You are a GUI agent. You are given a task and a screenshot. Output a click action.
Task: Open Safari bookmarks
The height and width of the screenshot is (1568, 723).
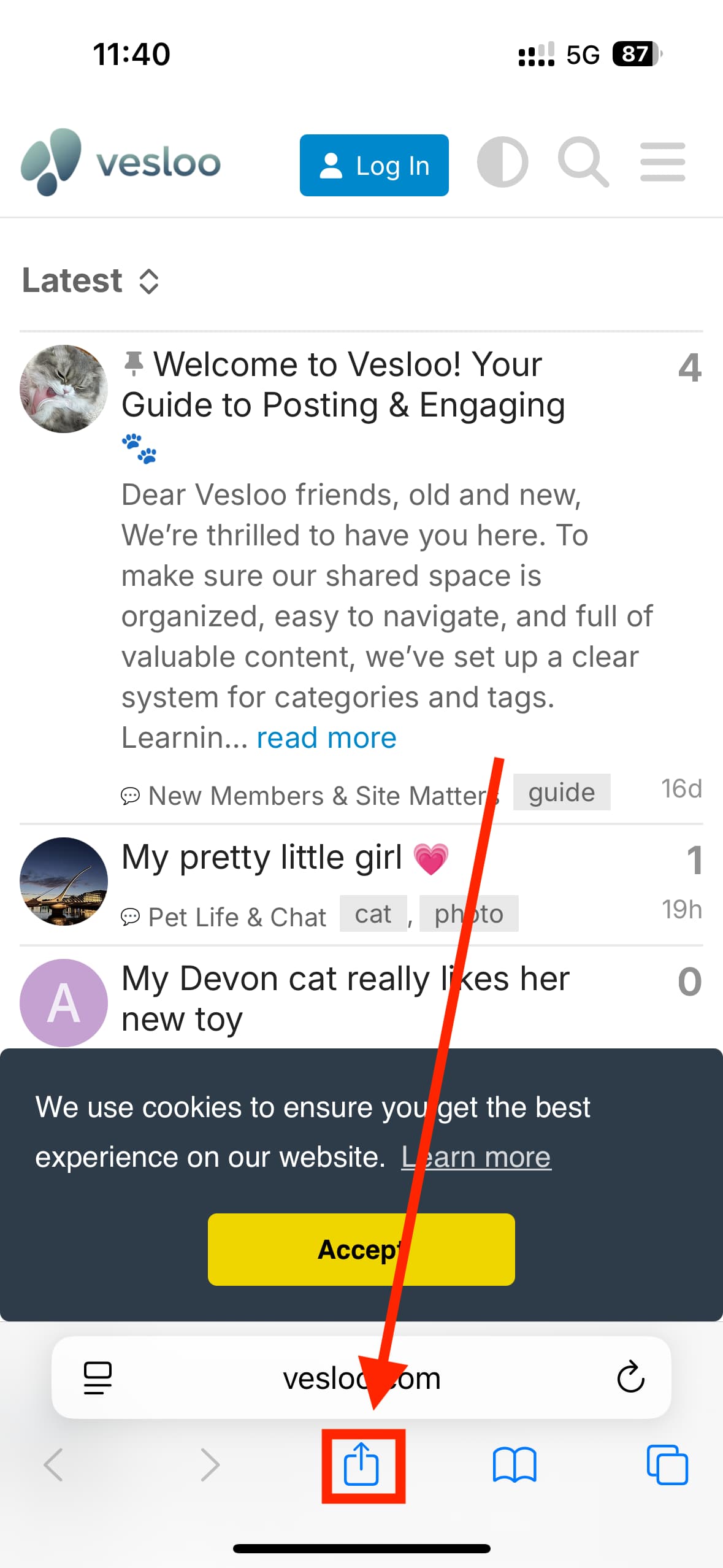tap(514, 1465)
